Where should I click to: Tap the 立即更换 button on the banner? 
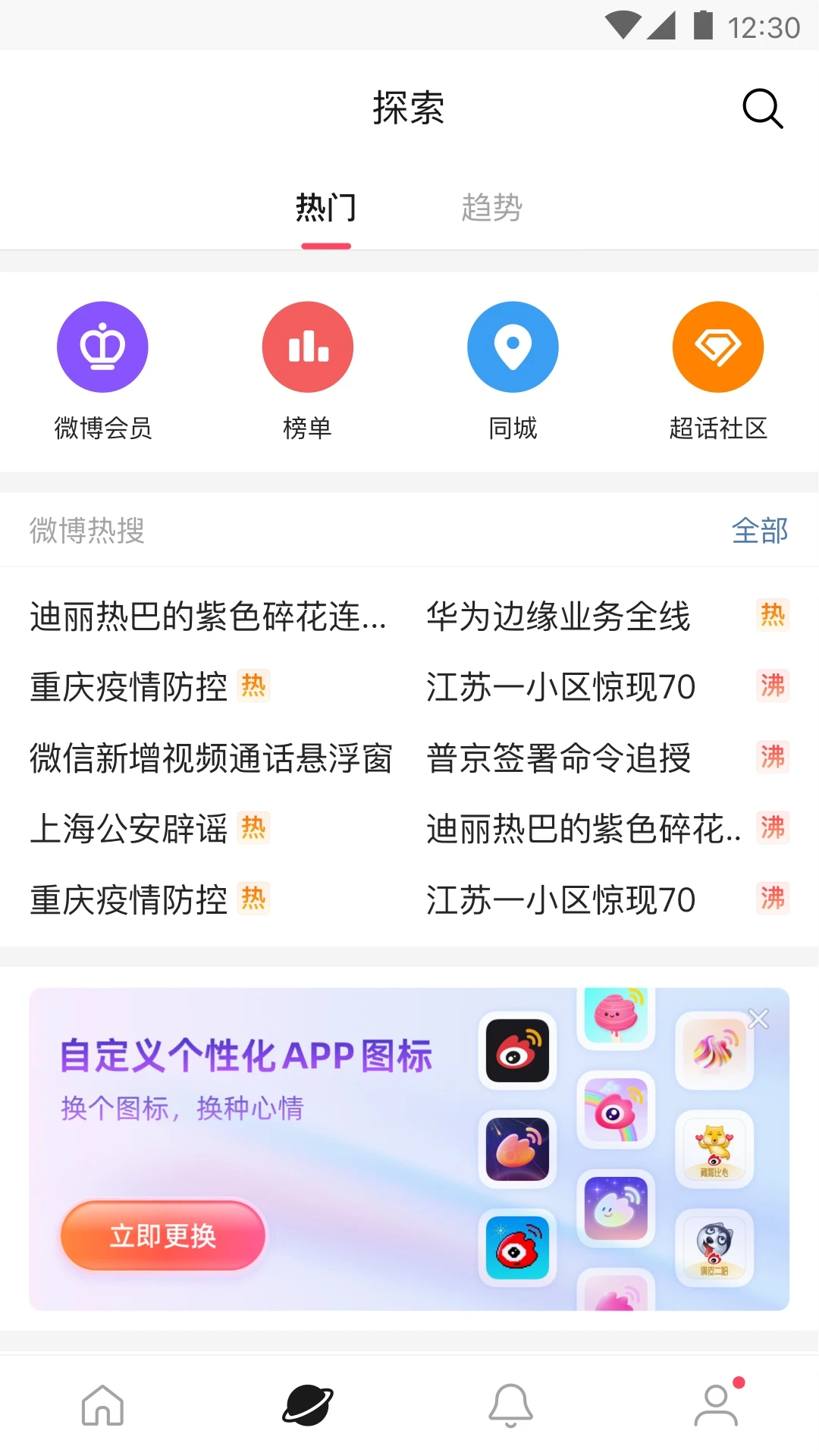point(162,1235)
